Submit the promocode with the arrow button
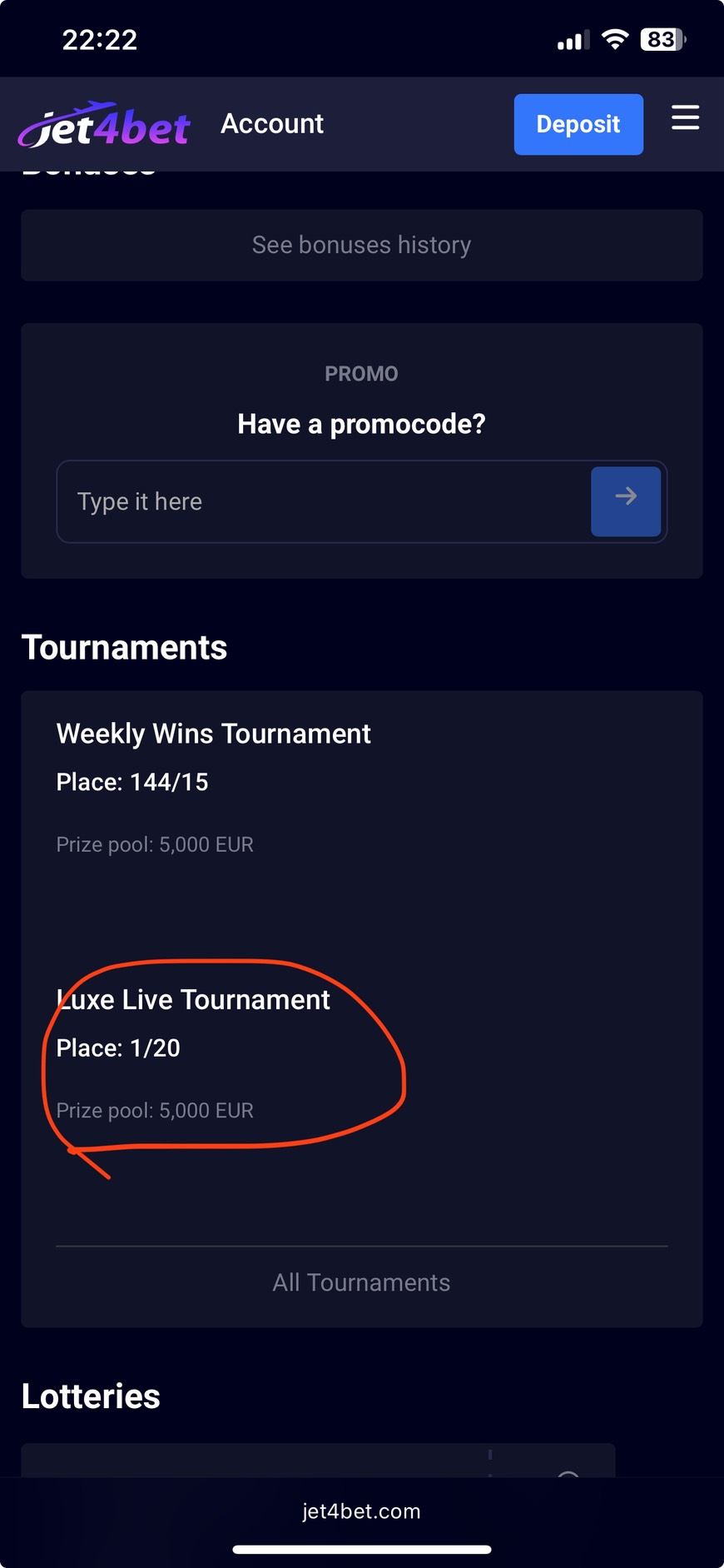Image resolution: width=724 pixels, height=1568 pixels. [x=626, y=500]
